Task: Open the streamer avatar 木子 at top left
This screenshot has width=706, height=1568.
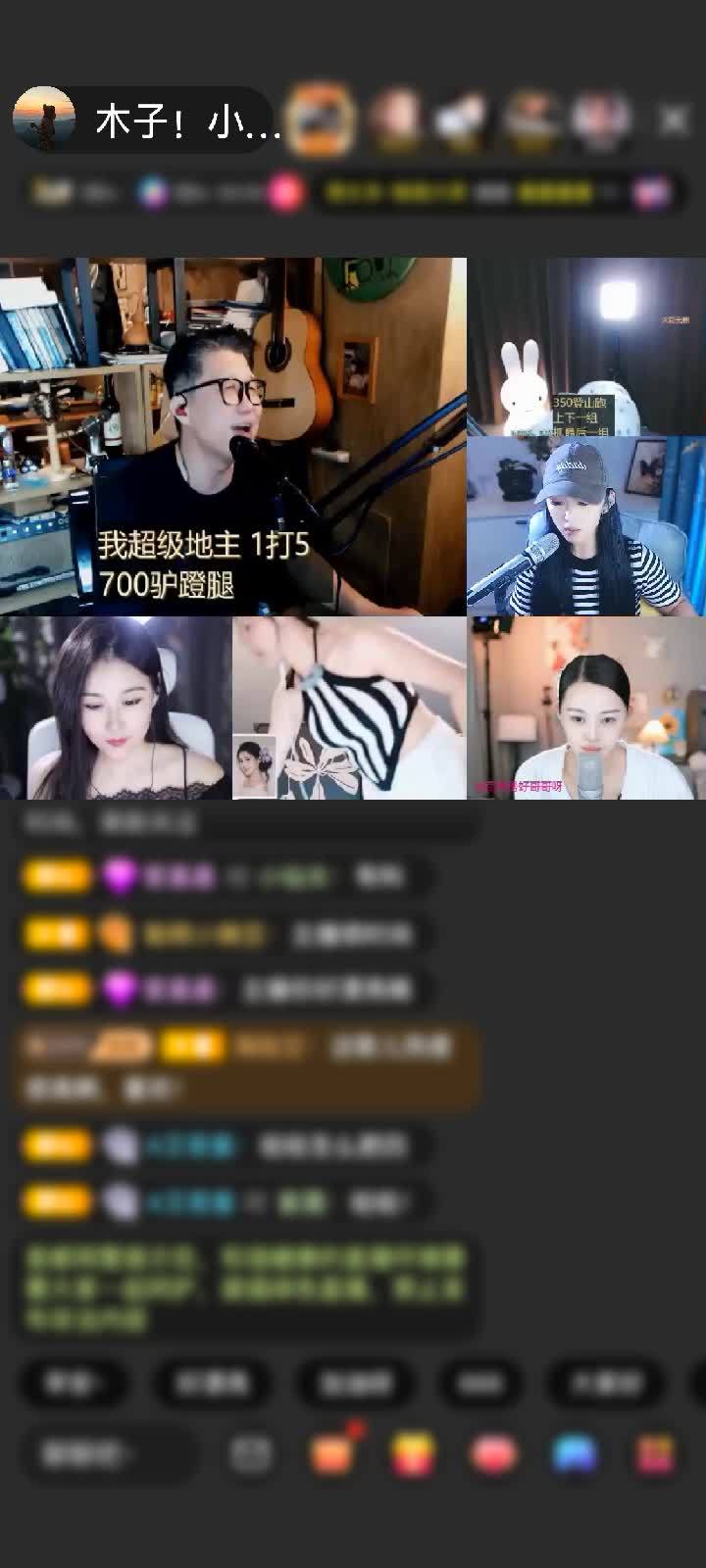Action: click(x=47, y=118)
